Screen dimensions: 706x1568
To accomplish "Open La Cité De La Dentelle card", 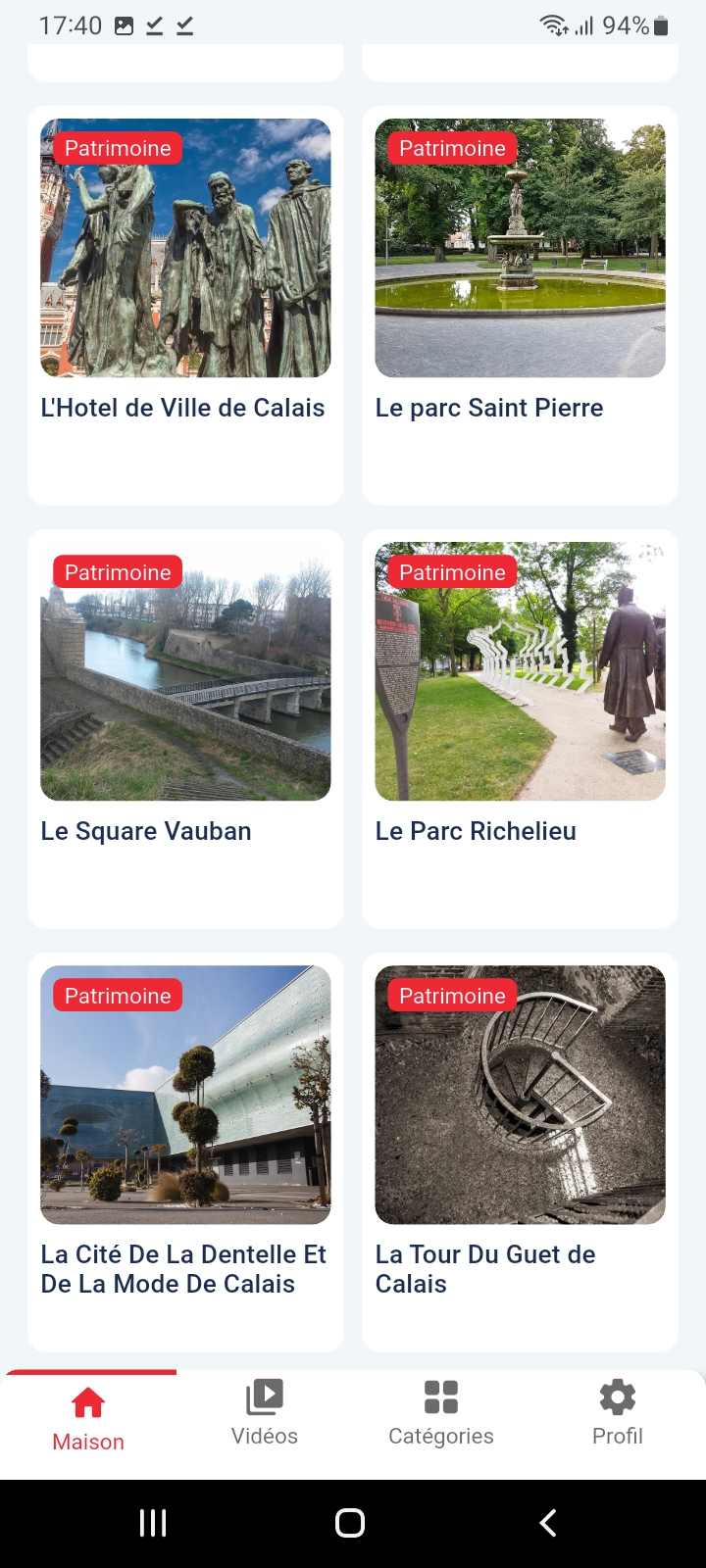I will tap(185, 1151).
